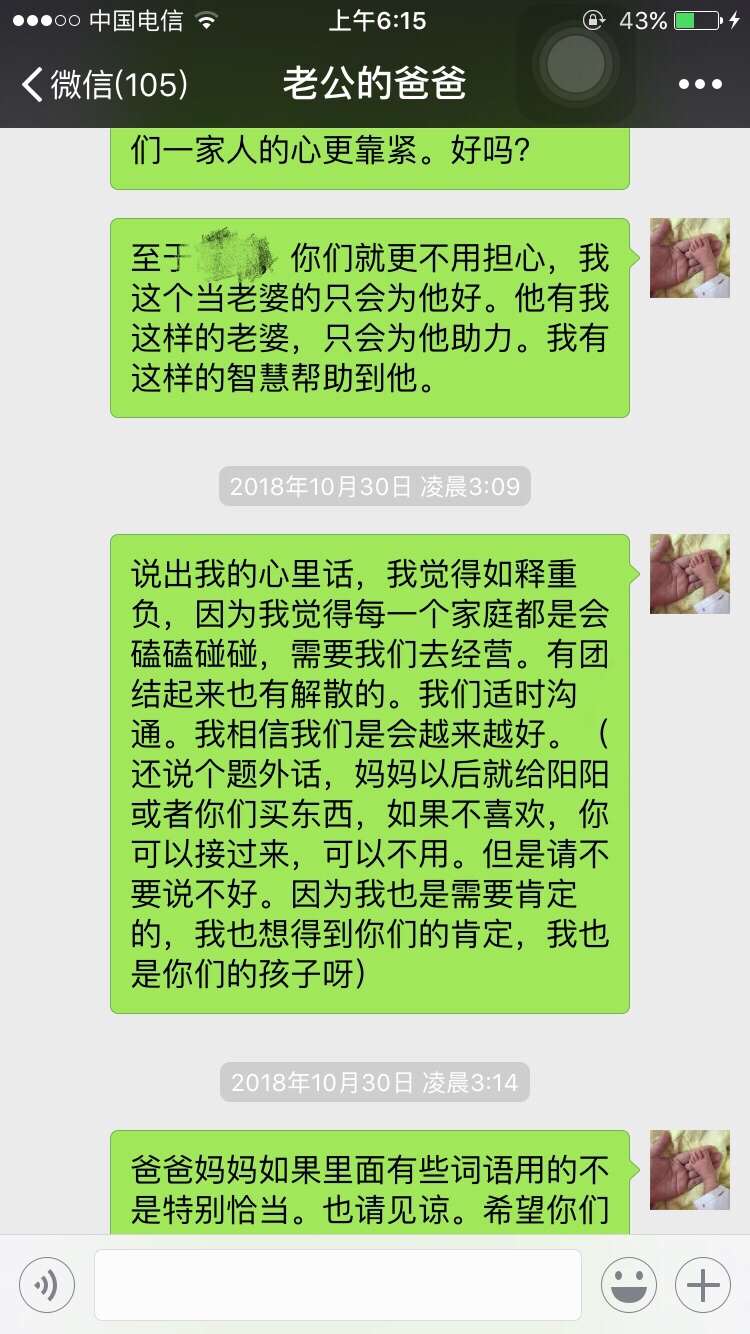Open the emoji sticker panel
Screen dimensions: 750x1334
coord(628,1284)
